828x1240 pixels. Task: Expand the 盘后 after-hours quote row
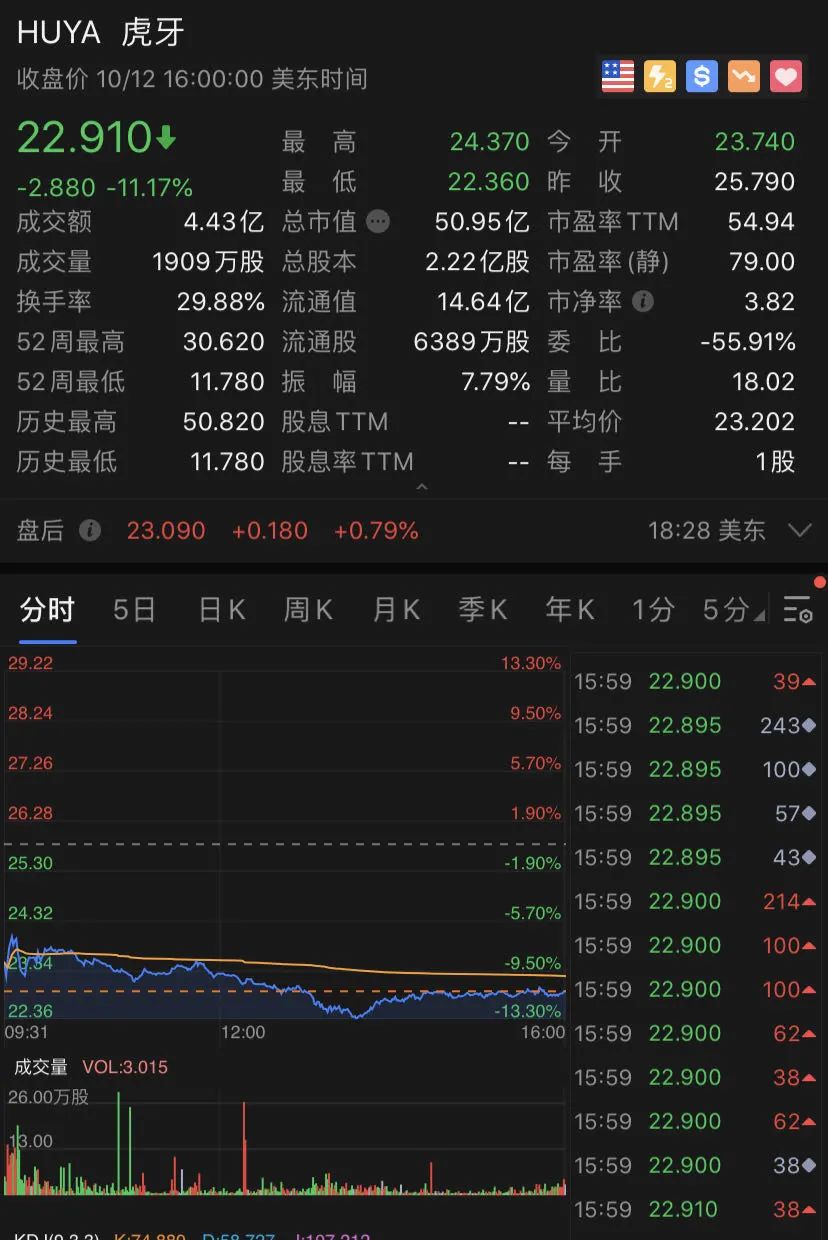tap(799, 530)
